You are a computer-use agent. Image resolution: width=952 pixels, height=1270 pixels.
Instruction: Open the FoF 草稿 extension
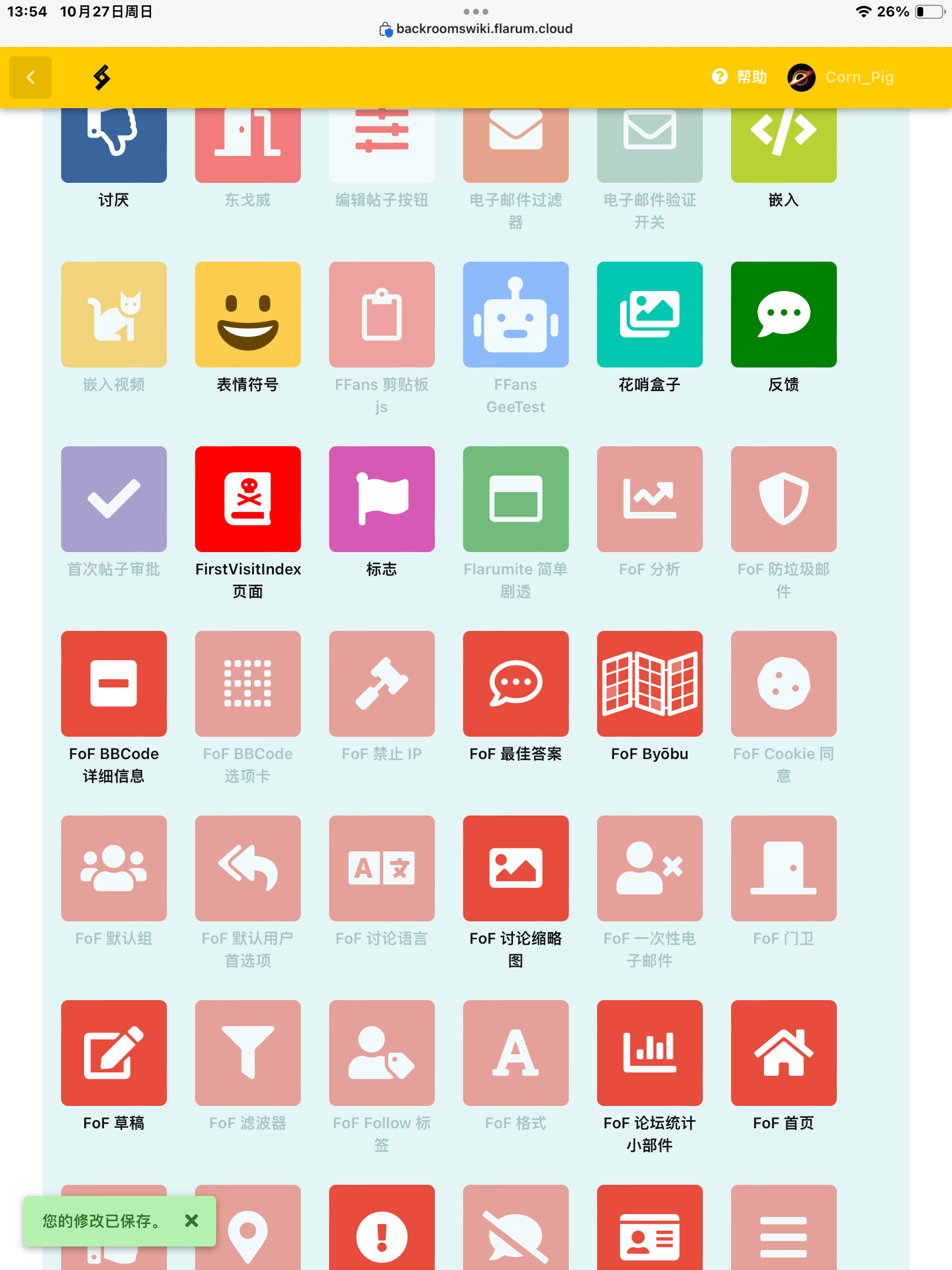(x=113, y=1053)
